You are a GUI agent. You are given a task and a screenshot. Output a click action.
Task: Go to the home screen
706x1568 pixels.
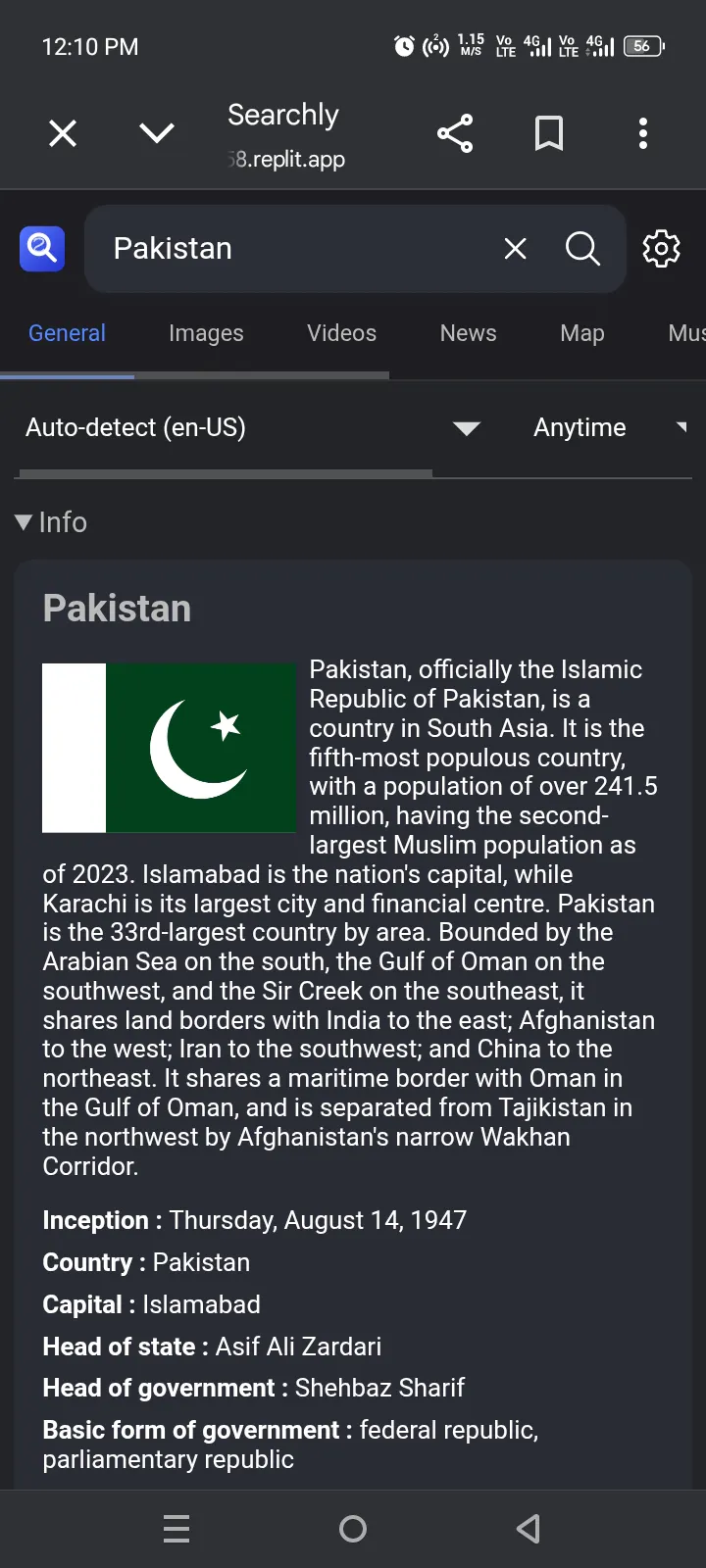tap(353, 1529)
